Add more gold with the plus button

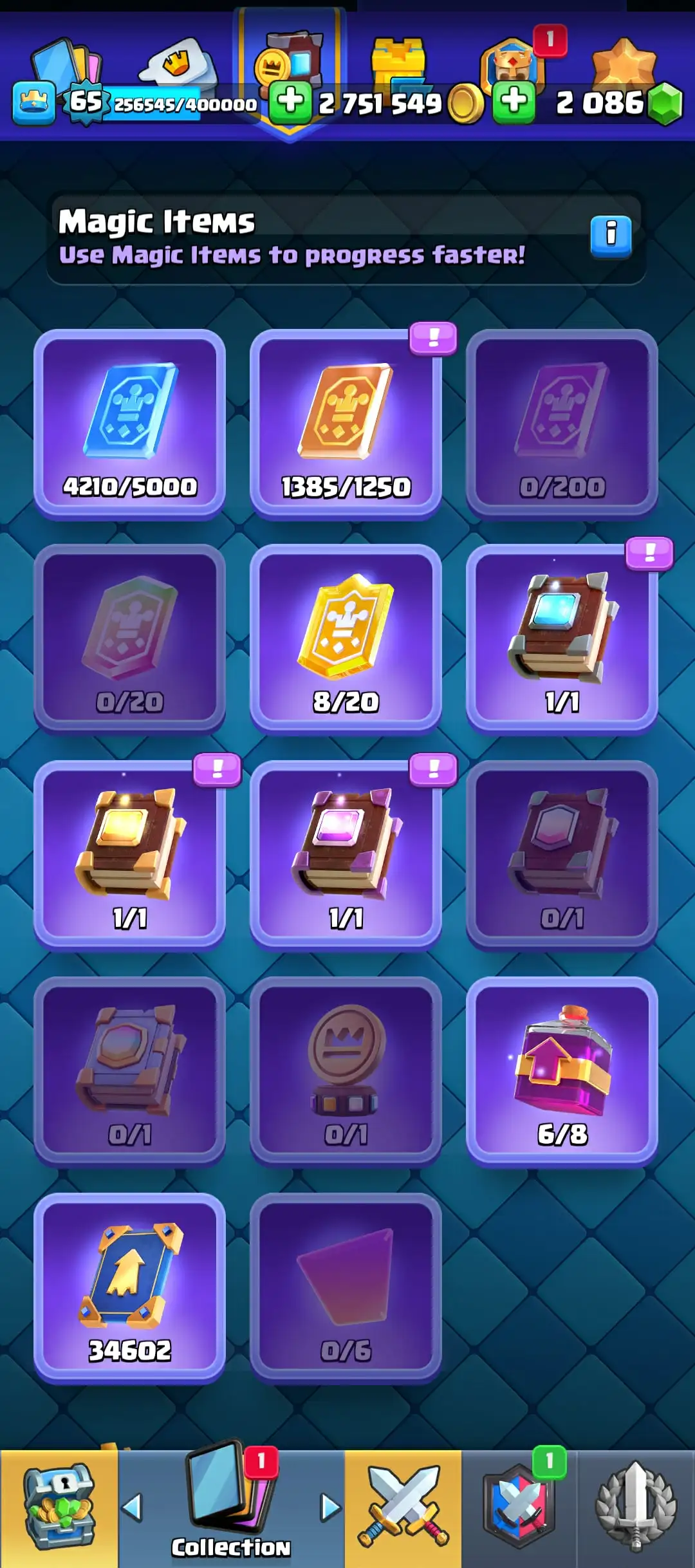coord(290,102)
